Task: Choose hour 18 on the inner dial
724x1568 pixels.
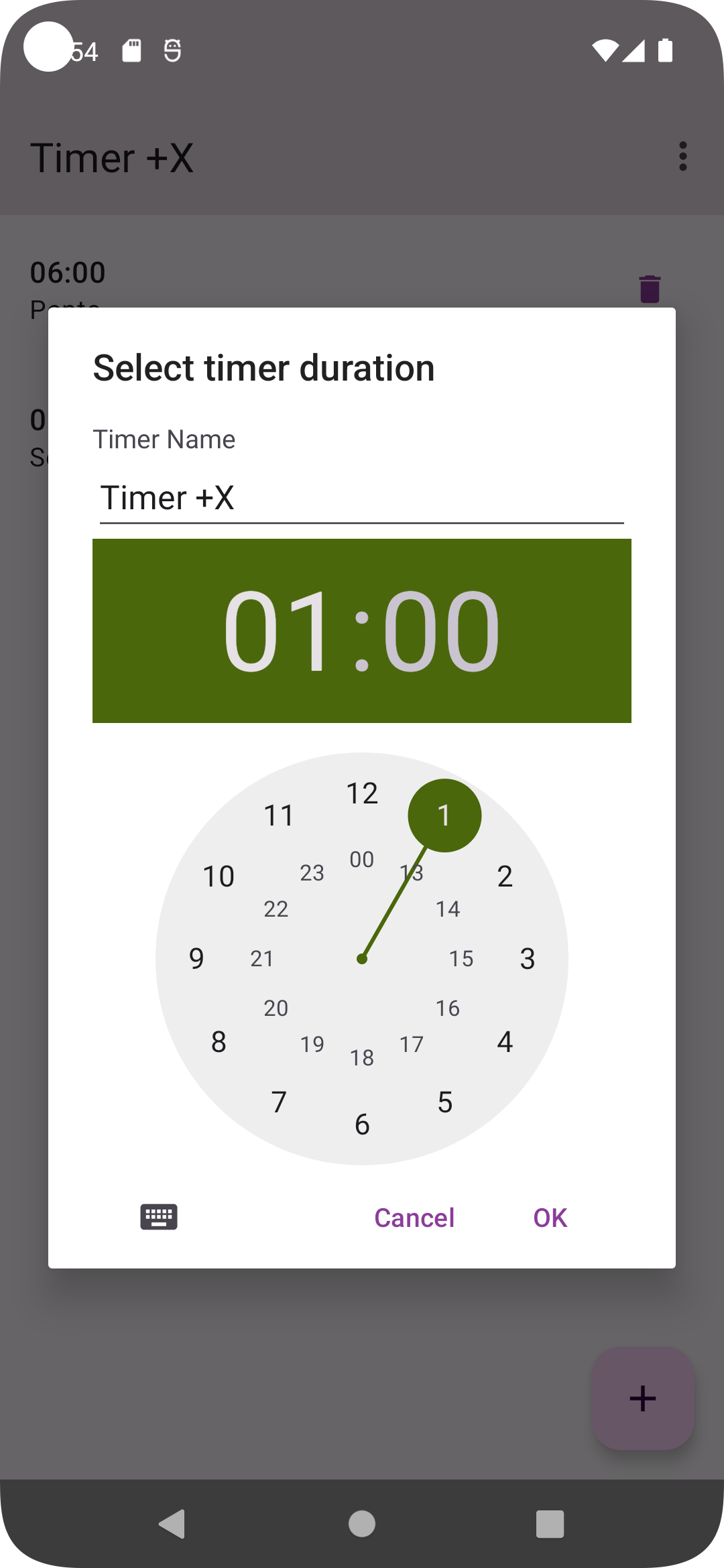Action: [x=362, y=1058]
